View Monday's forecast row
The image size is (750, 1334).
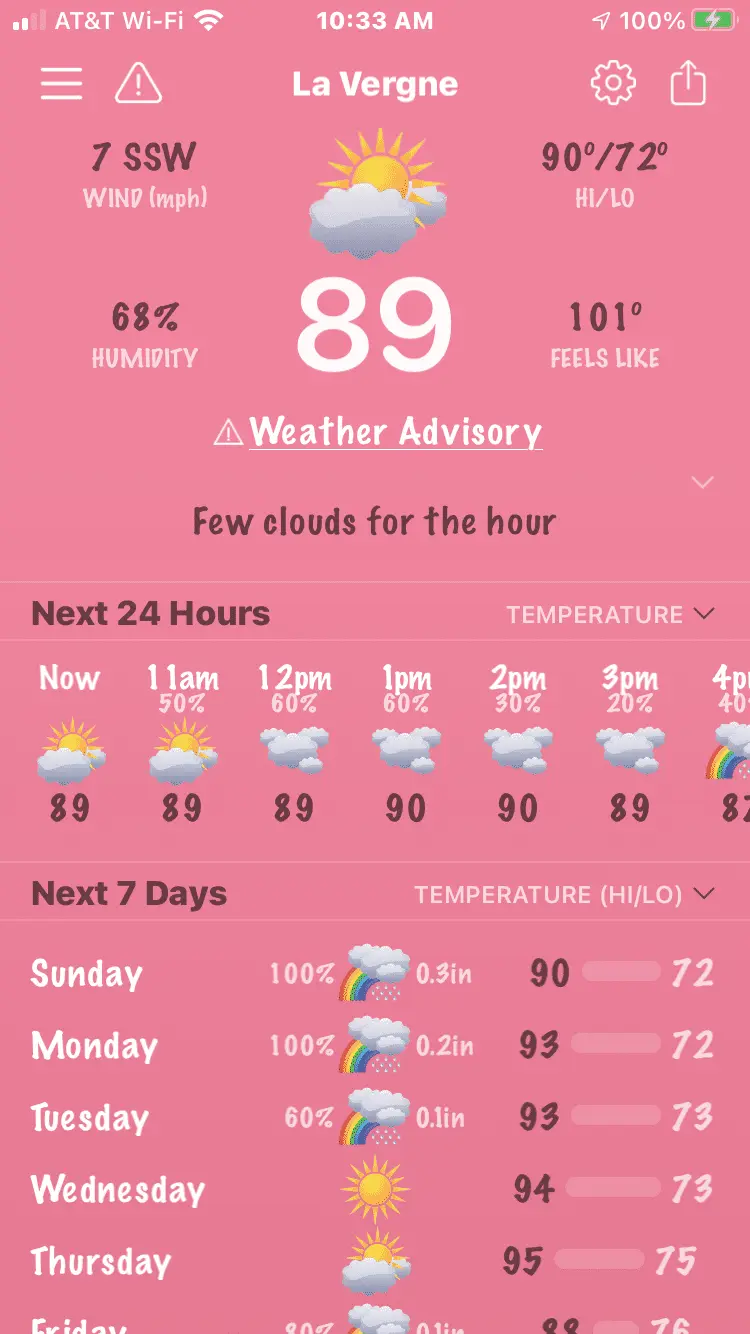[374, 1045]
